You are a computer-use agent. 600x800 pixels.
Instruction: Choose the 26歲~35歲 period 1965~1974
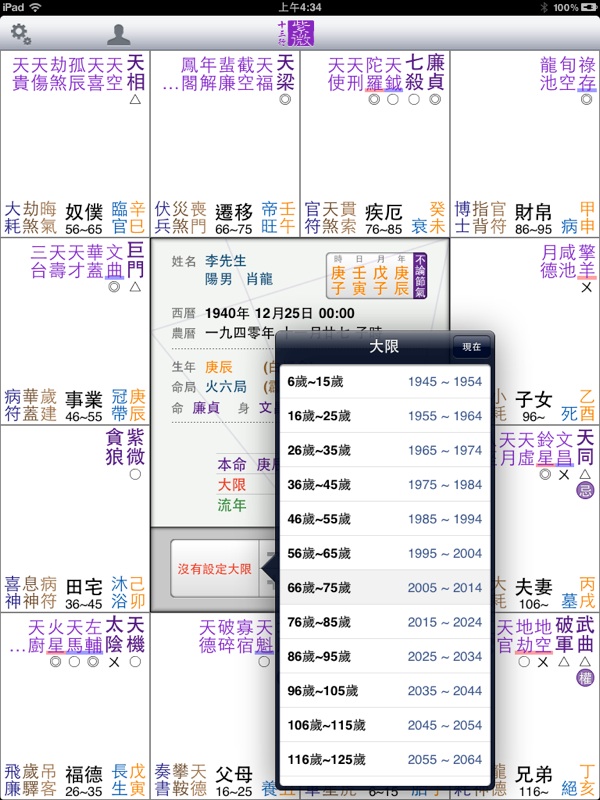pyautogui.click(x=384, y=450)
